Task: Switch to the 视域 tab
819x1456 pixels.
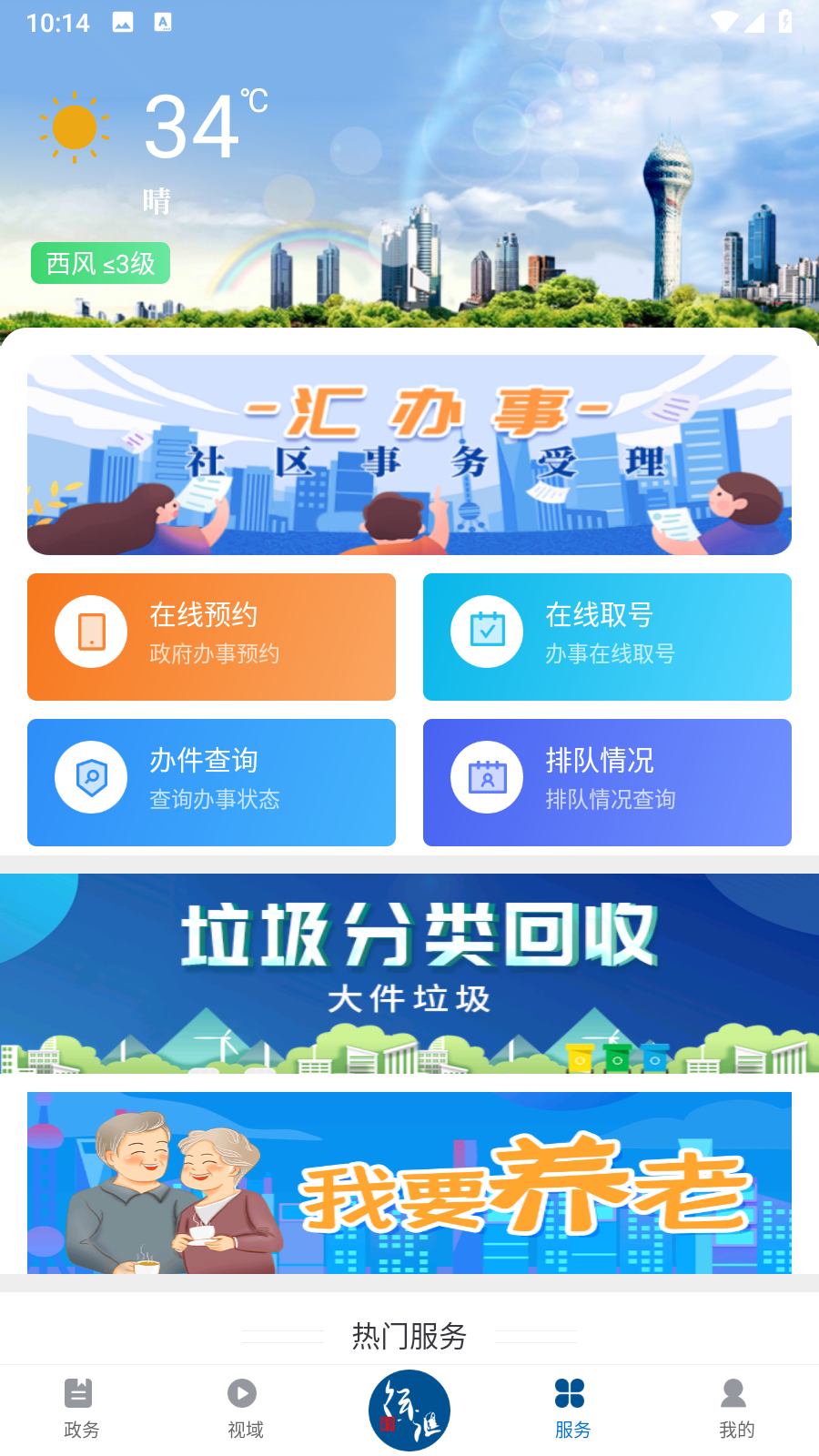Action: [245, 1409]
